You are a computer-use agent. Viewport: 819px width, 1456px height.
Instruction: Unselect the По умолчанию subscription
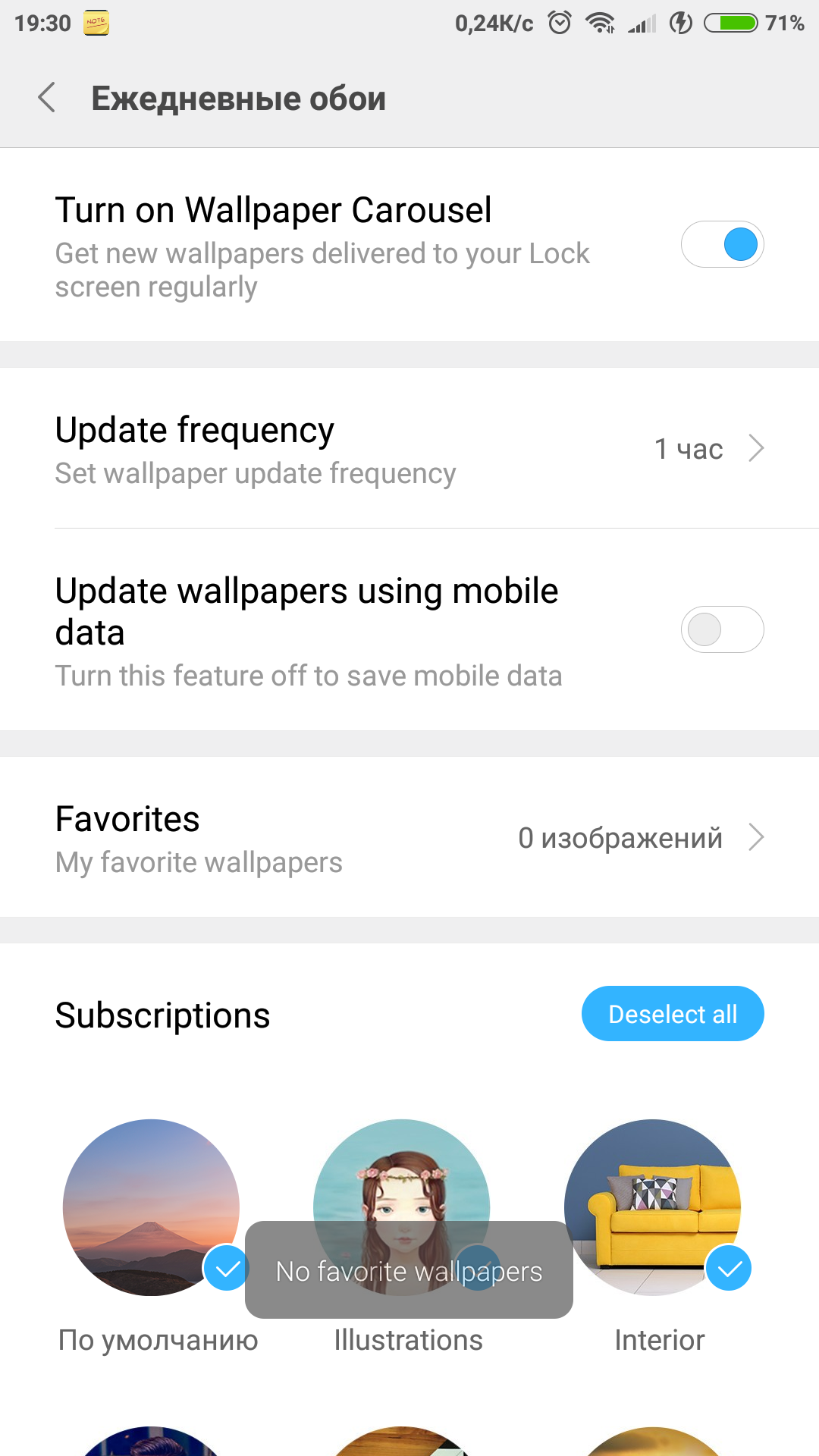pos(152,1207)
